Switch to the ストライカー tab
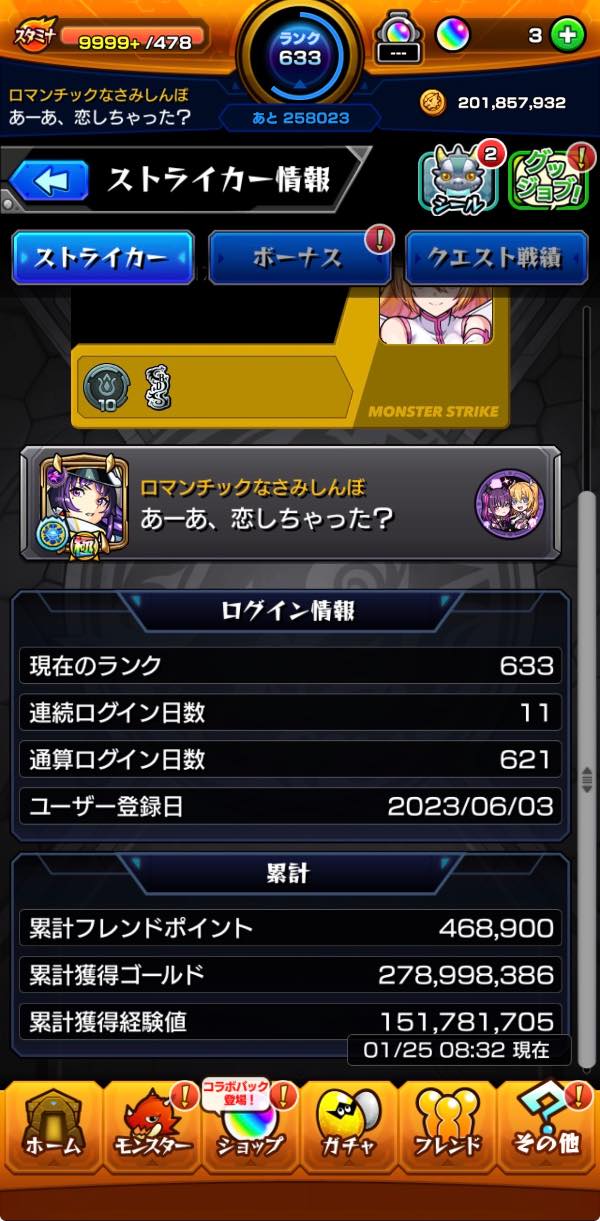 102,258
